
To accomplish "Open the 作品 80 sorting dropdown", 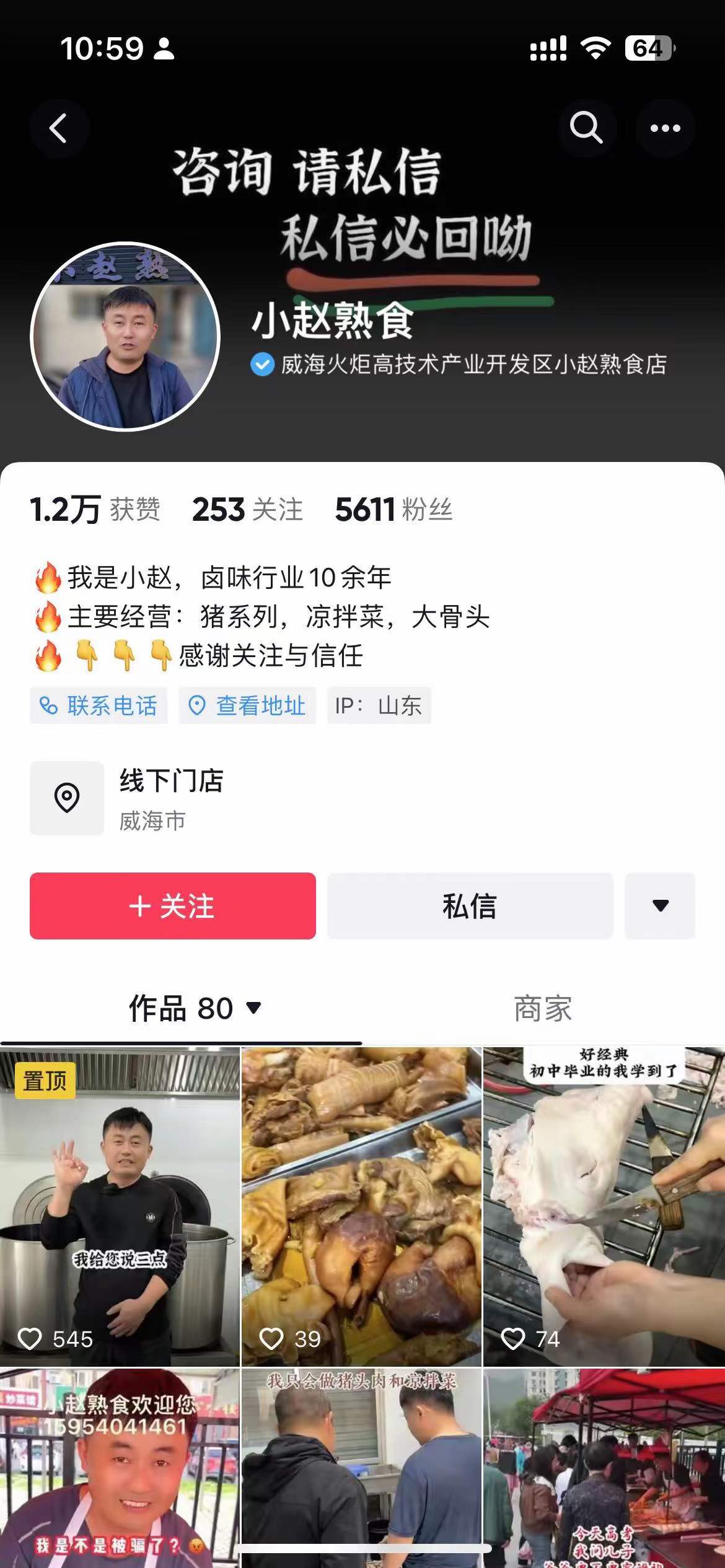I will (195, 1008).
